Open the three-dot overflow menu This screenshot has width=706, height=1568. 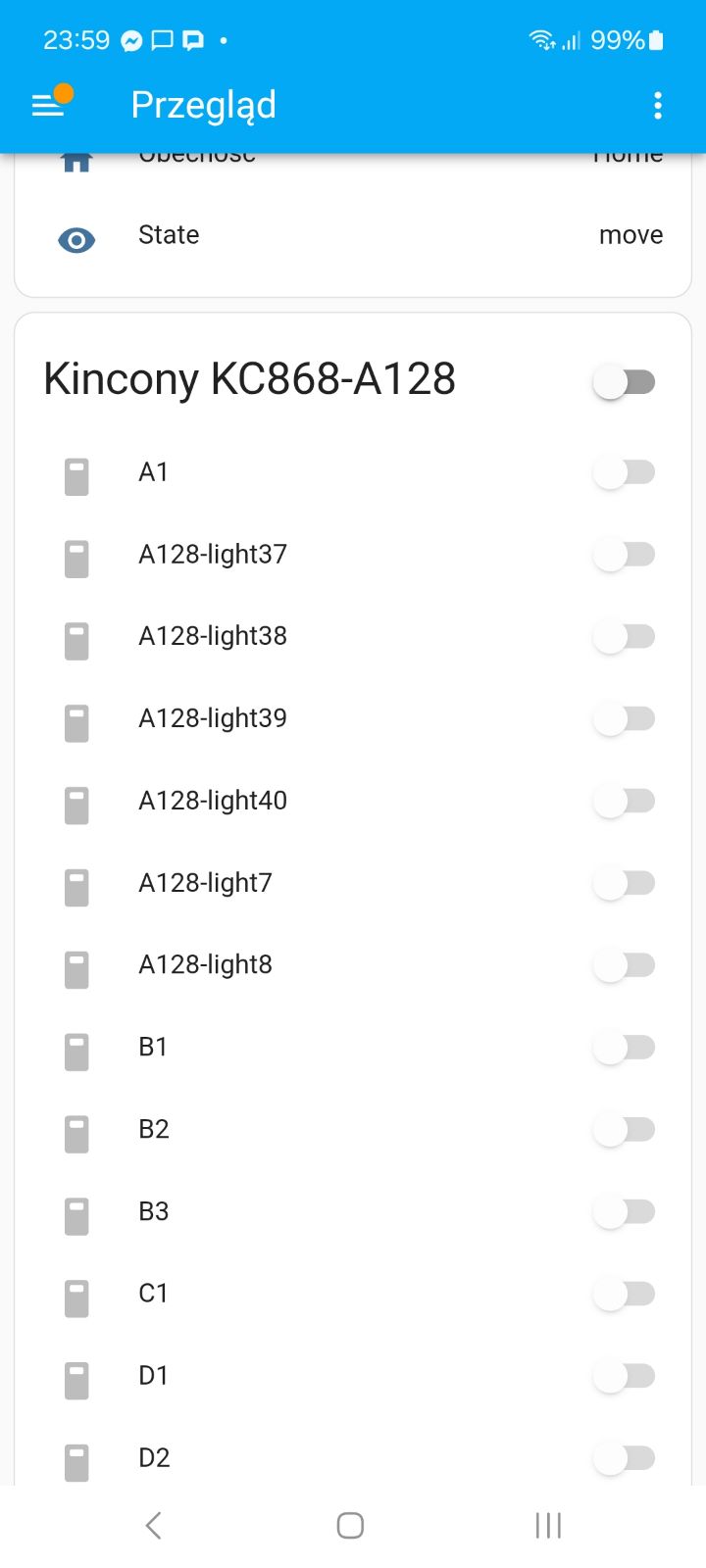click(657, 105)
